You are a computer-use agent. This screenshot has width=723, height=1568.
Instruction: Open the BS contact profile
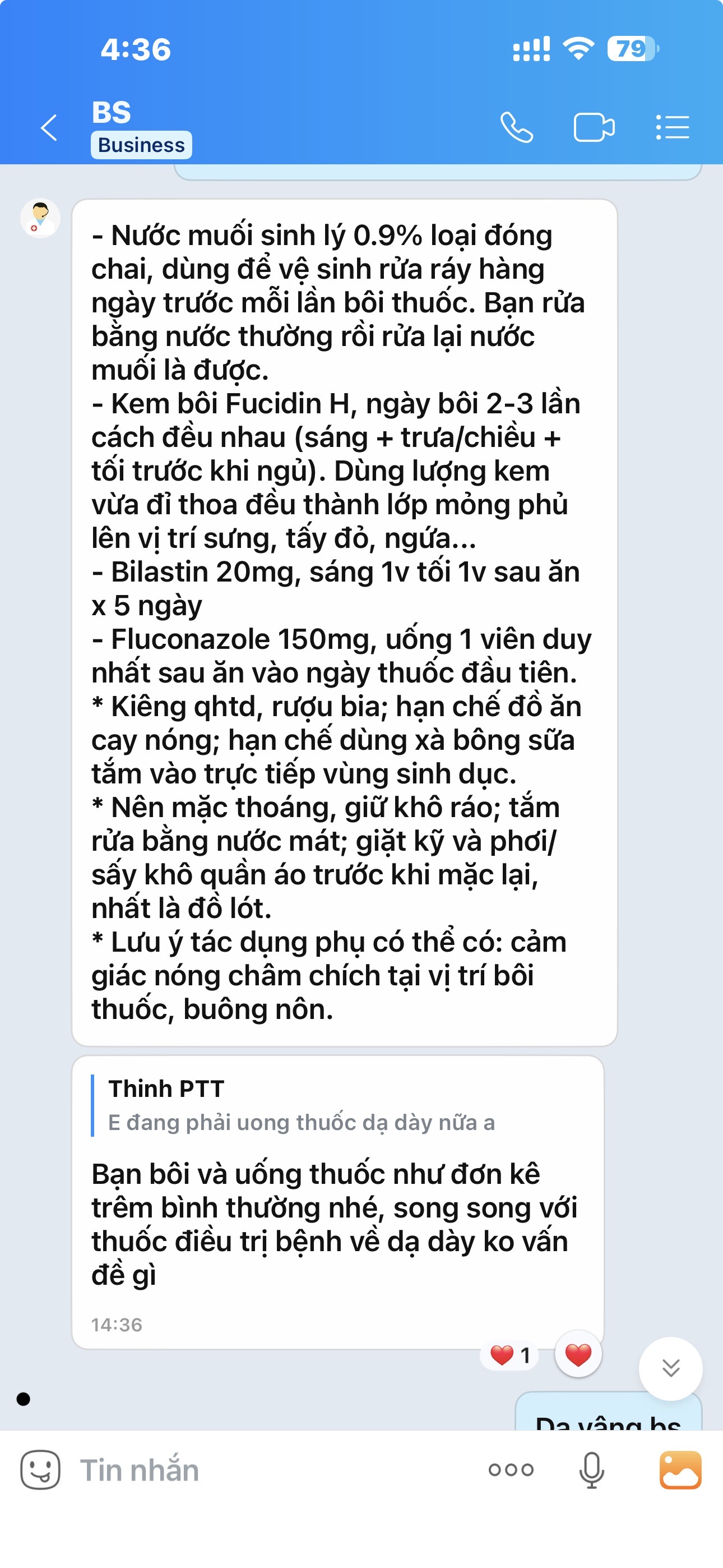pyautogui.click(x=112, y=113)
